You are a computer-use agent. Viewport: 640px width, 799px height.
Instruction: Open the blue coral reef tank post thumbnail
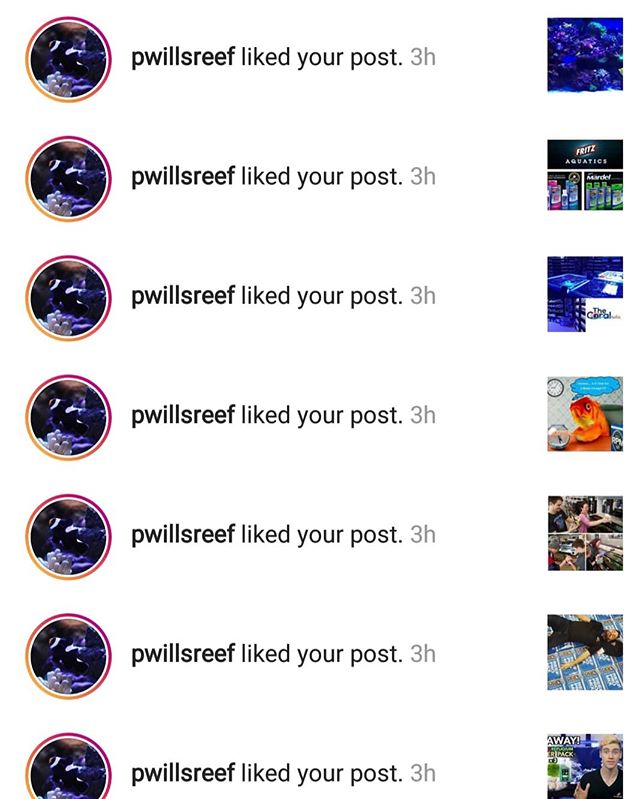585,55
